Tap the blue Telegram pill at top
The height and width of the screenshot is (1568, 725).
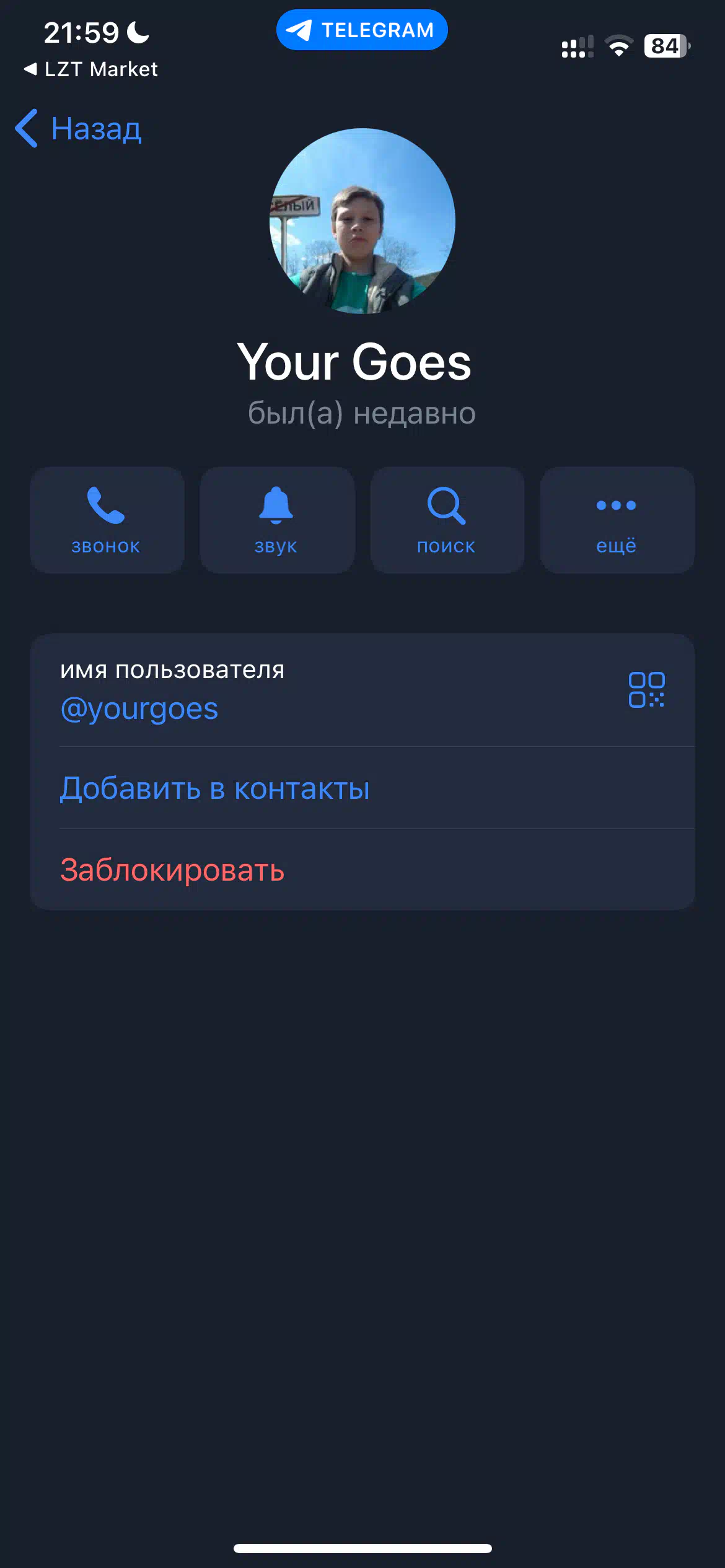362,30
